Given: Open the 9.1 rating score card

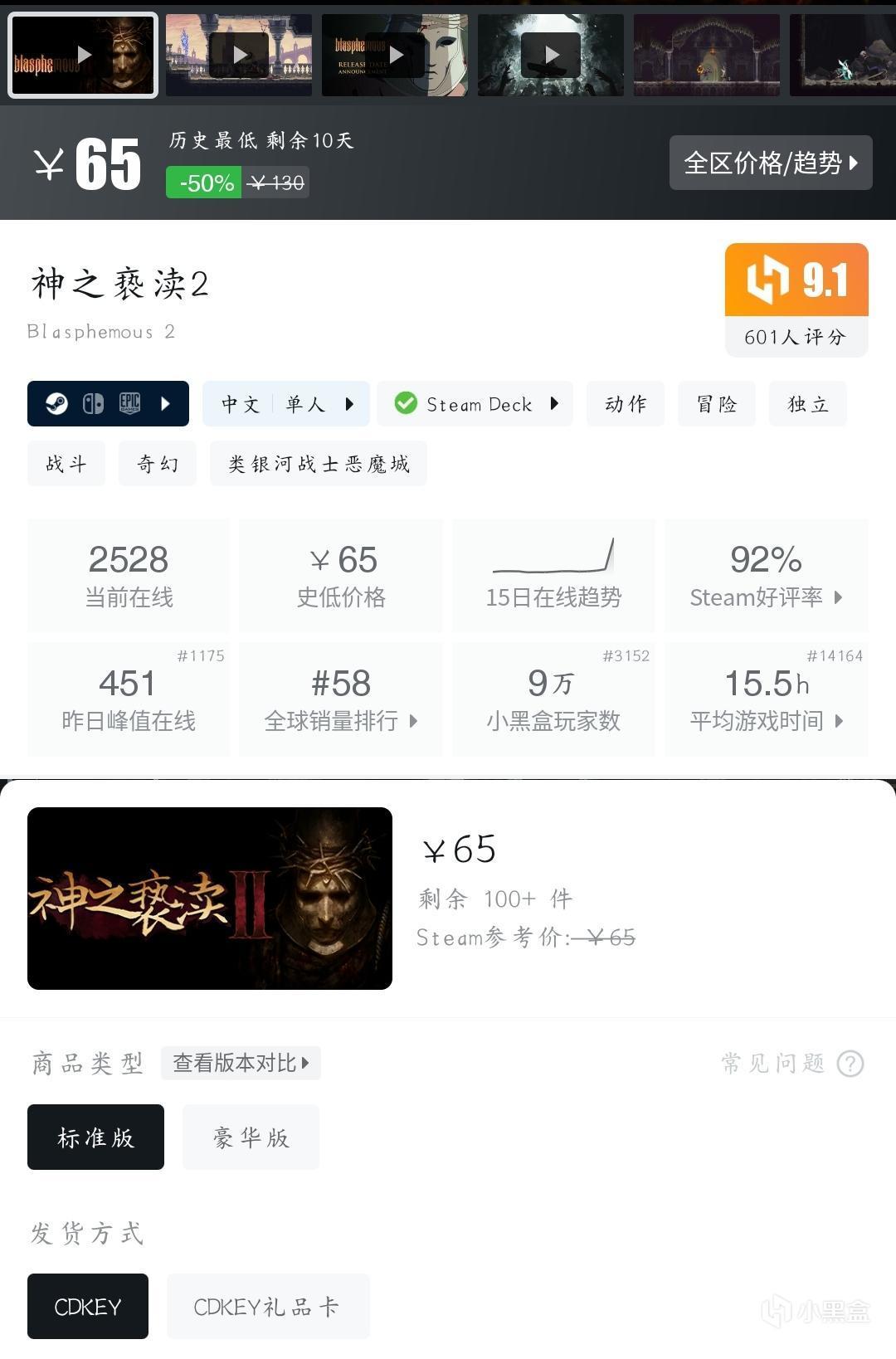Looking at the screenshot, I should tap(796, 299).
